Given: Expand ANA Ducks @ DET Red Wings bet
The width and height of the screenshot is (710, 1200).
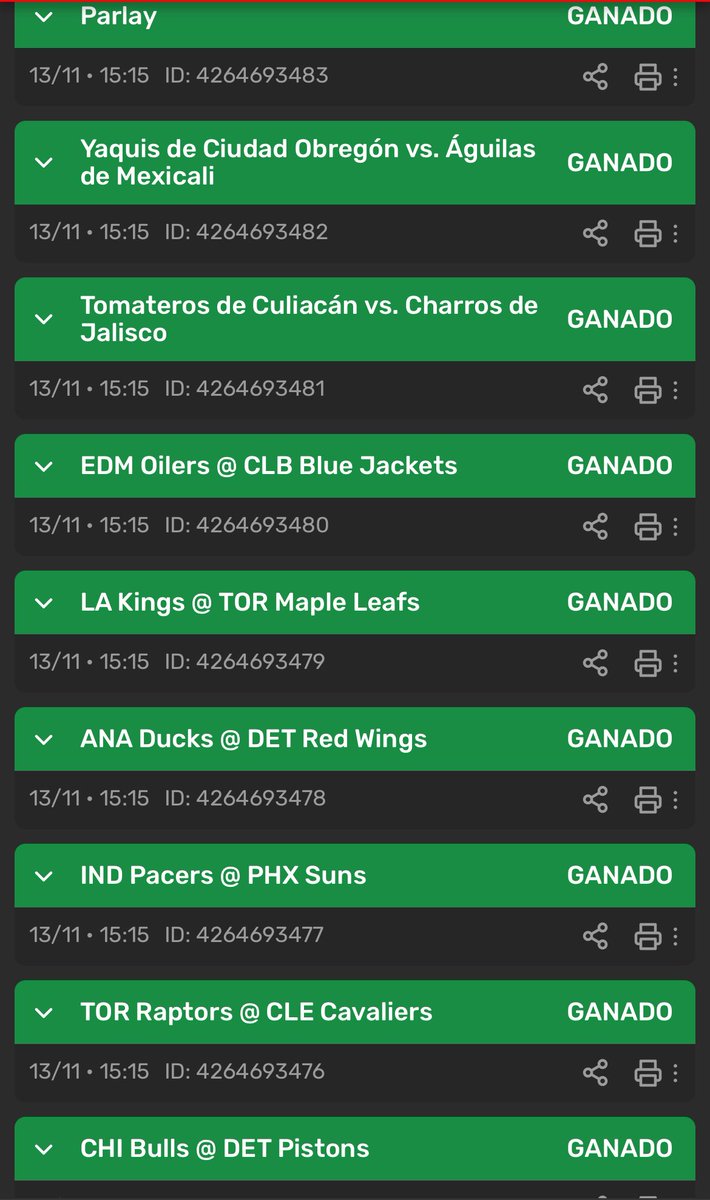Looking at the screenshot, I should tap(43, 739).
